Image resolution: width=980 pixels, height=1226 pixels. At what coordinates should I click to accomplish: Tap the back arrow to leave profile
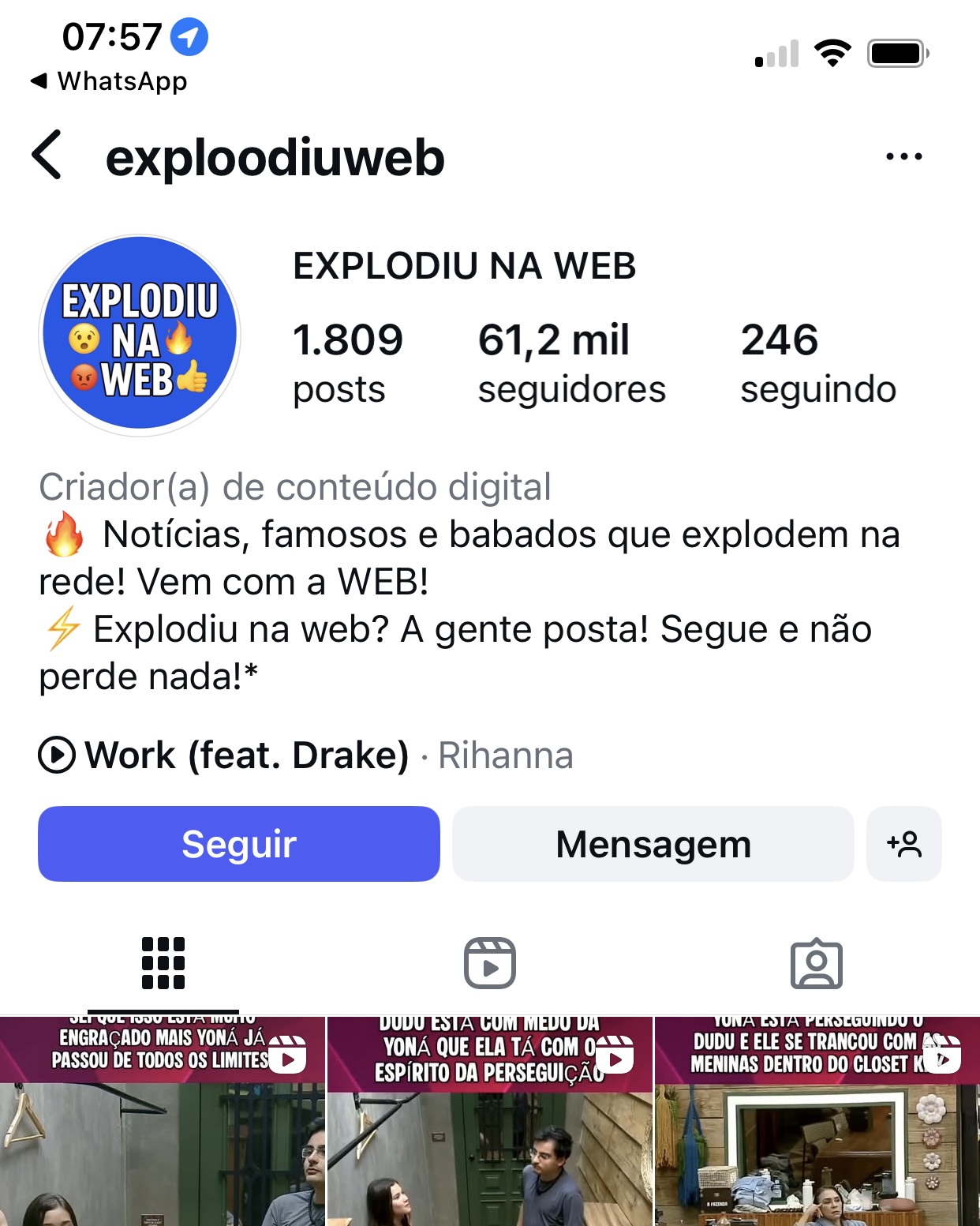pos(47,156)
